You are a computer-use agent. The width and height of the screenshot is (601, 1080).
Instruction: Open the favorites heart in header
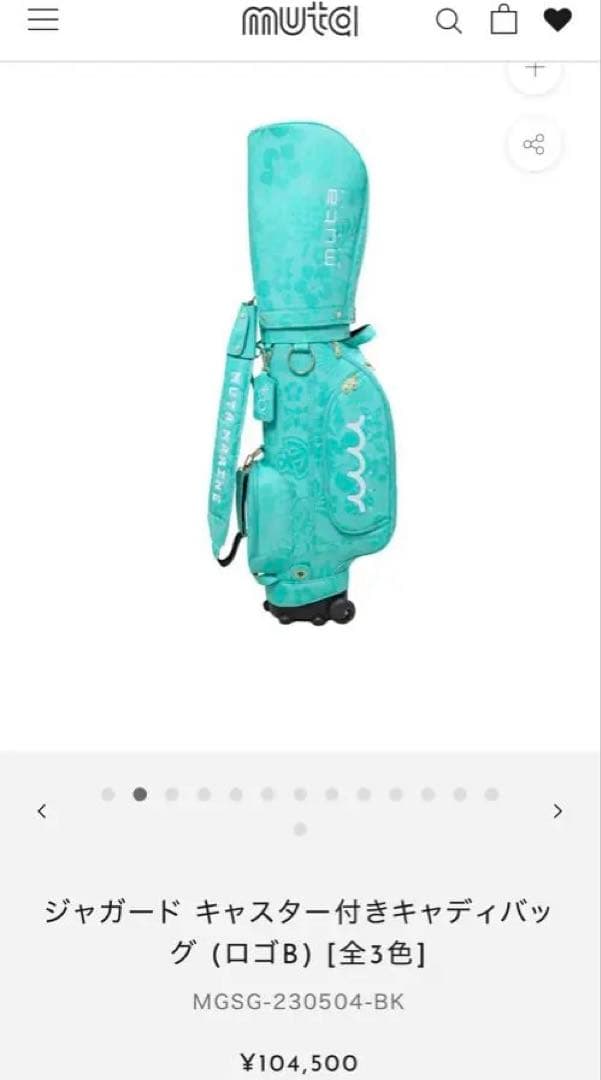click(557, 21)
